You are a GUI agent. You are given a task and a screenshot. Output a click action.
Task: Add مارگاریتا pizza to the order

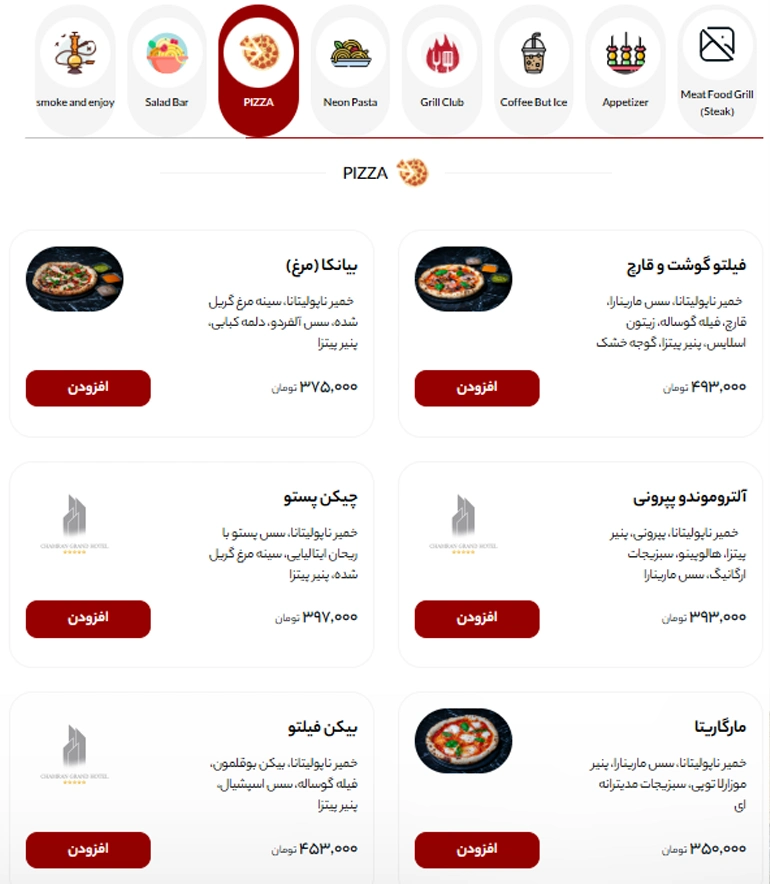coord(477,849)
